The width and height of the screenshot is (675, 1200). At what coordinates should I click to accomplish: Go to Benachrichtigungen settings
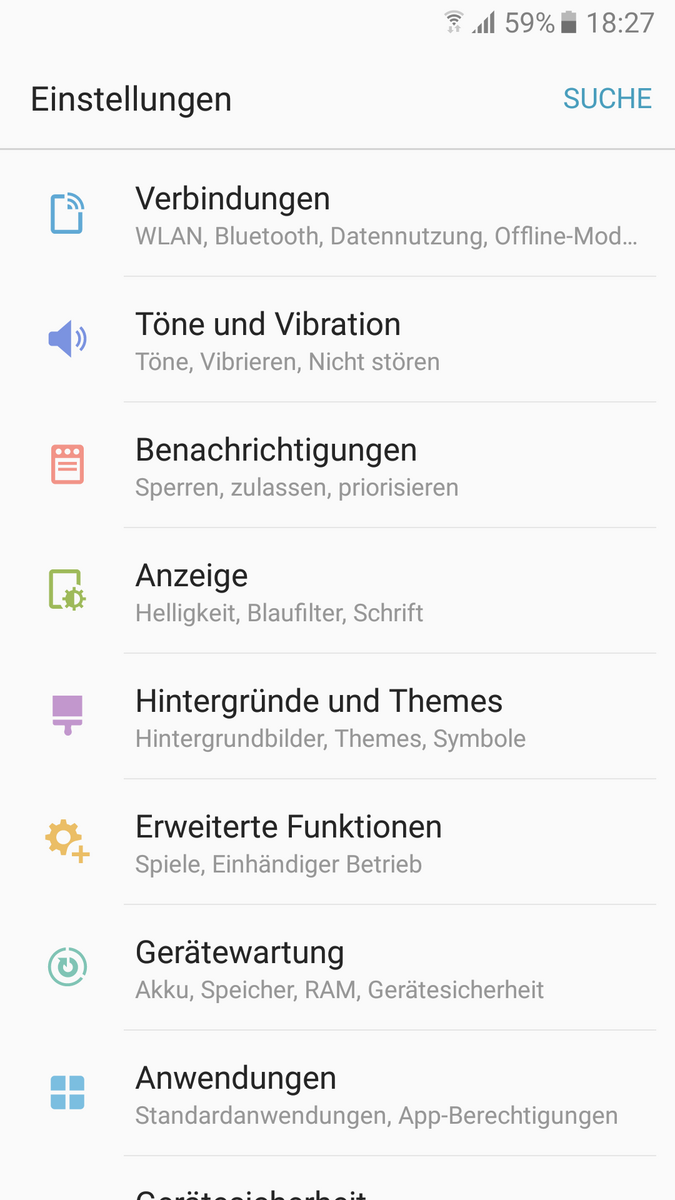pyautogui.click(x=337, y=466)
